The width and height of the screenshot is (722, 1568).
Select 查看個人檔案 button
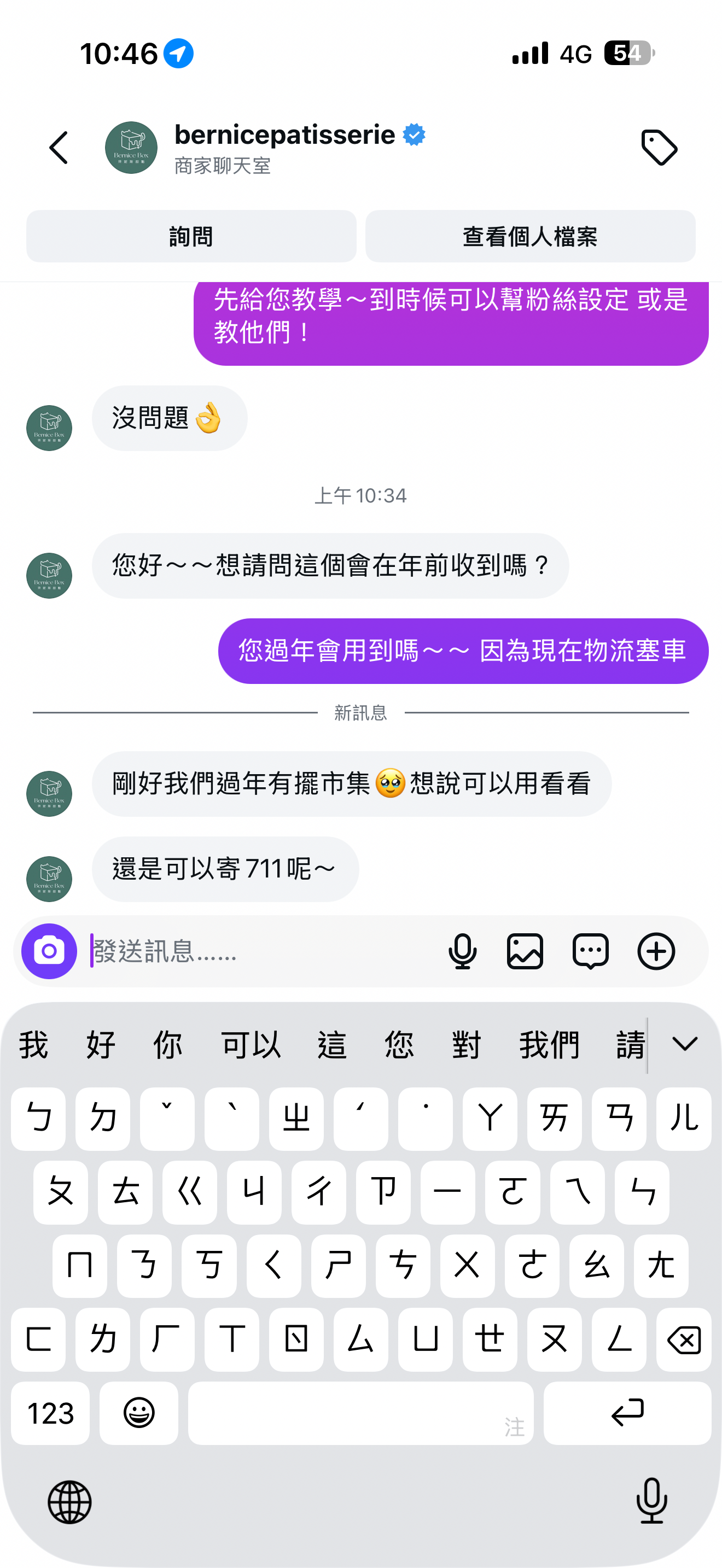click(x=529, y=236)
